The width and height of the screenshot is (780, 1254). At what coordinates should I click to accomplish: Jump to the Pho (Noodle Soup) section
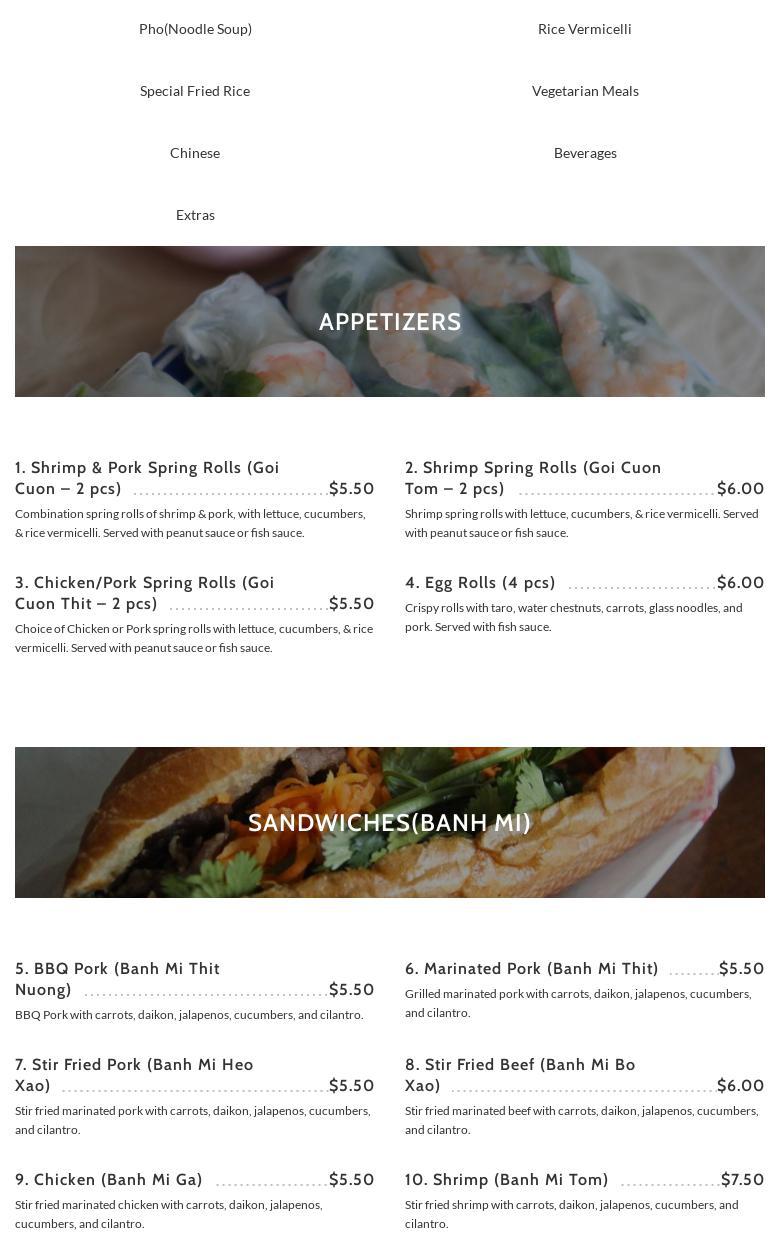pos(195,29)
